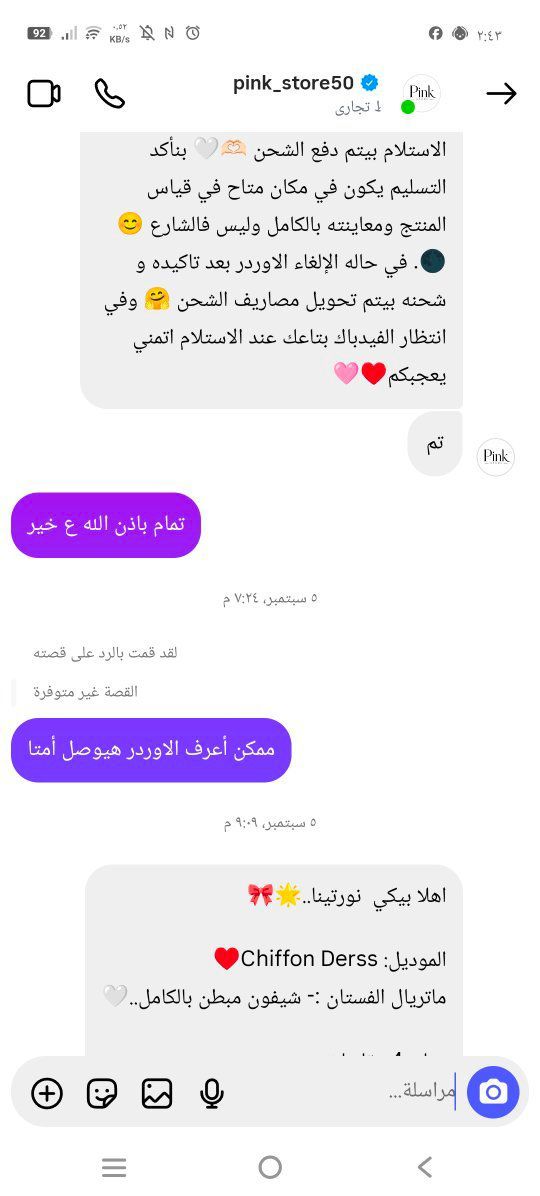Start a video call with pink_store50
Screen dimensions: 540x1196
(43, 94)
